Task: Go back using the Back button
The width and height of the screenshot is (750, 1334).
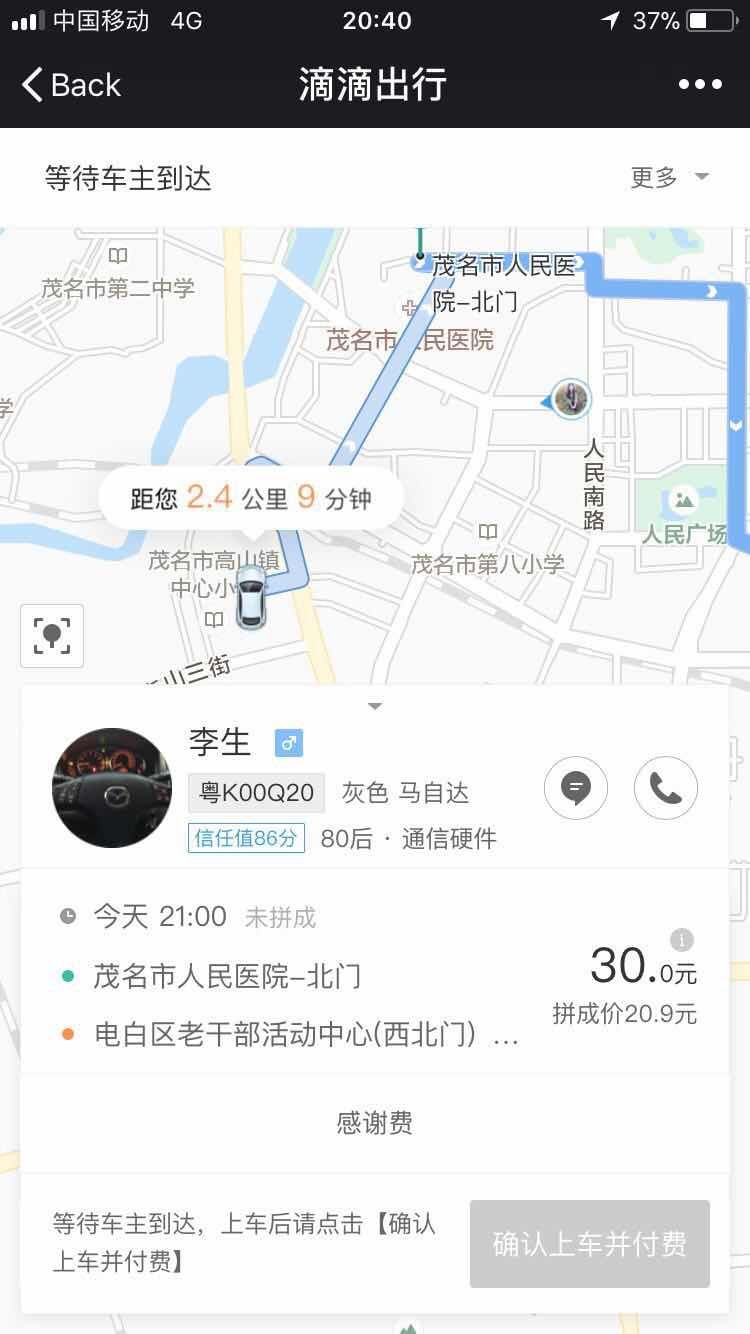Action: tap(72, 85)
